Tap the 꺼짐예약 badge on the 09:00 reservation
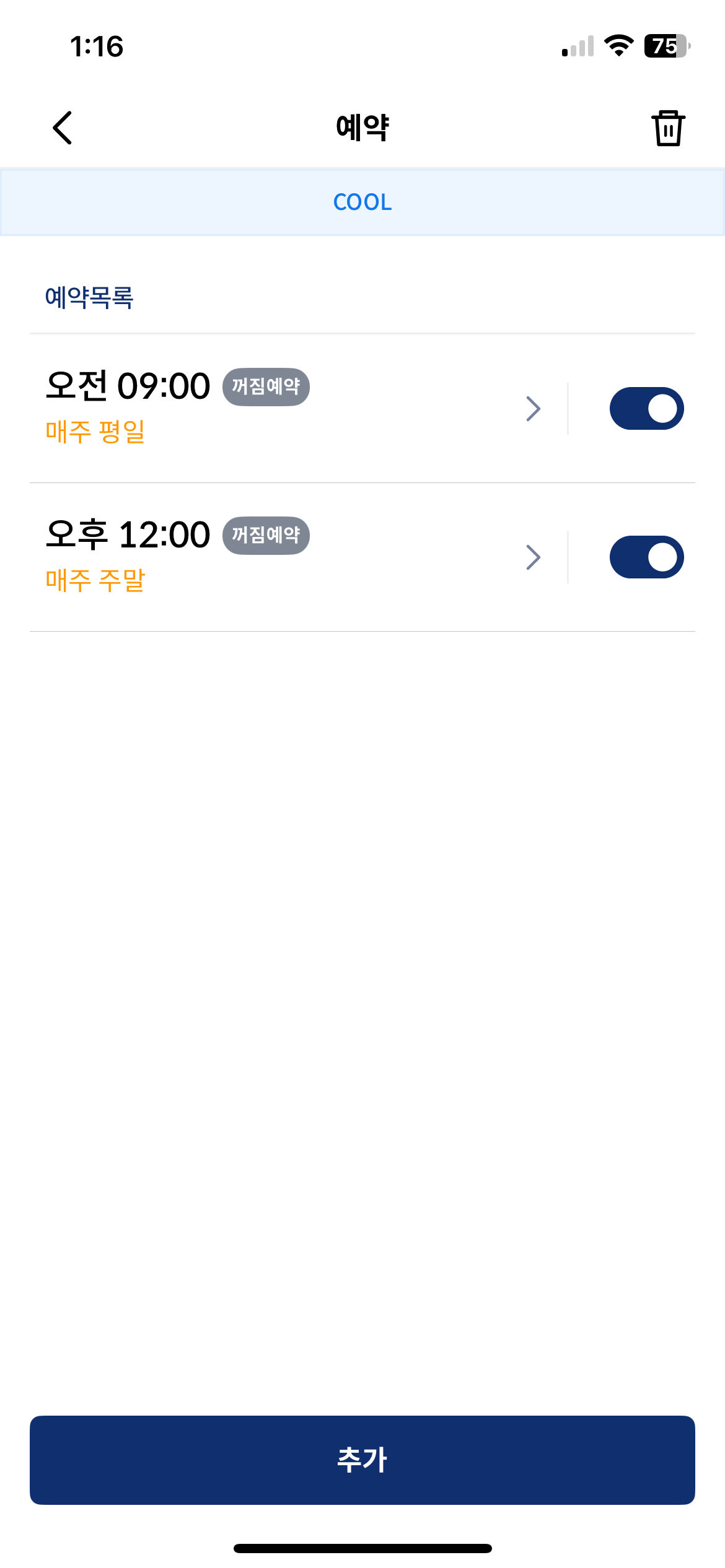Viewport: 725px width, 1568px height. pos(266,387)
